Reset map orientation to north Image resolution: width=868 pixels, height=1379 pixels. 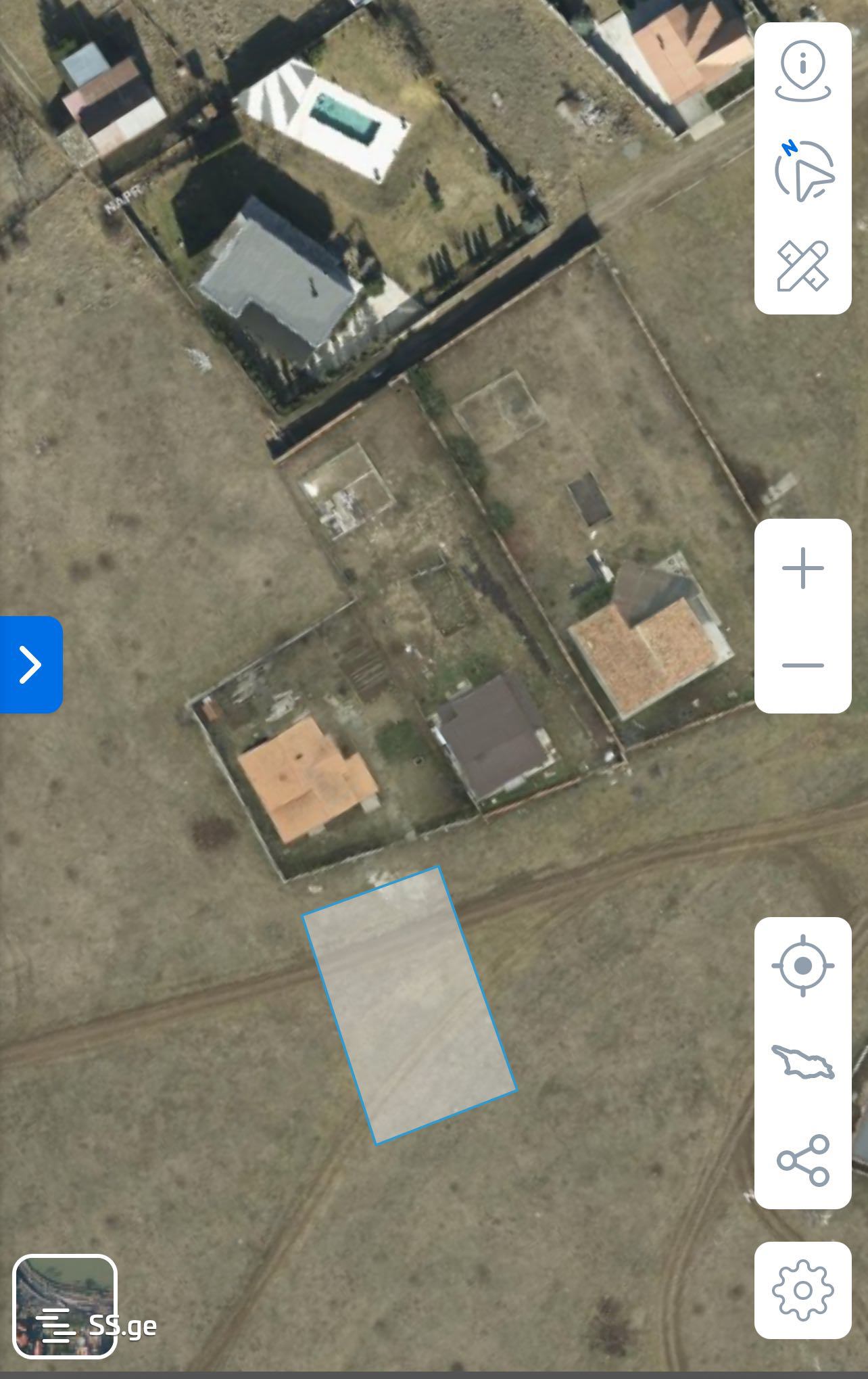pyautogui.click(x=802, y=170)
